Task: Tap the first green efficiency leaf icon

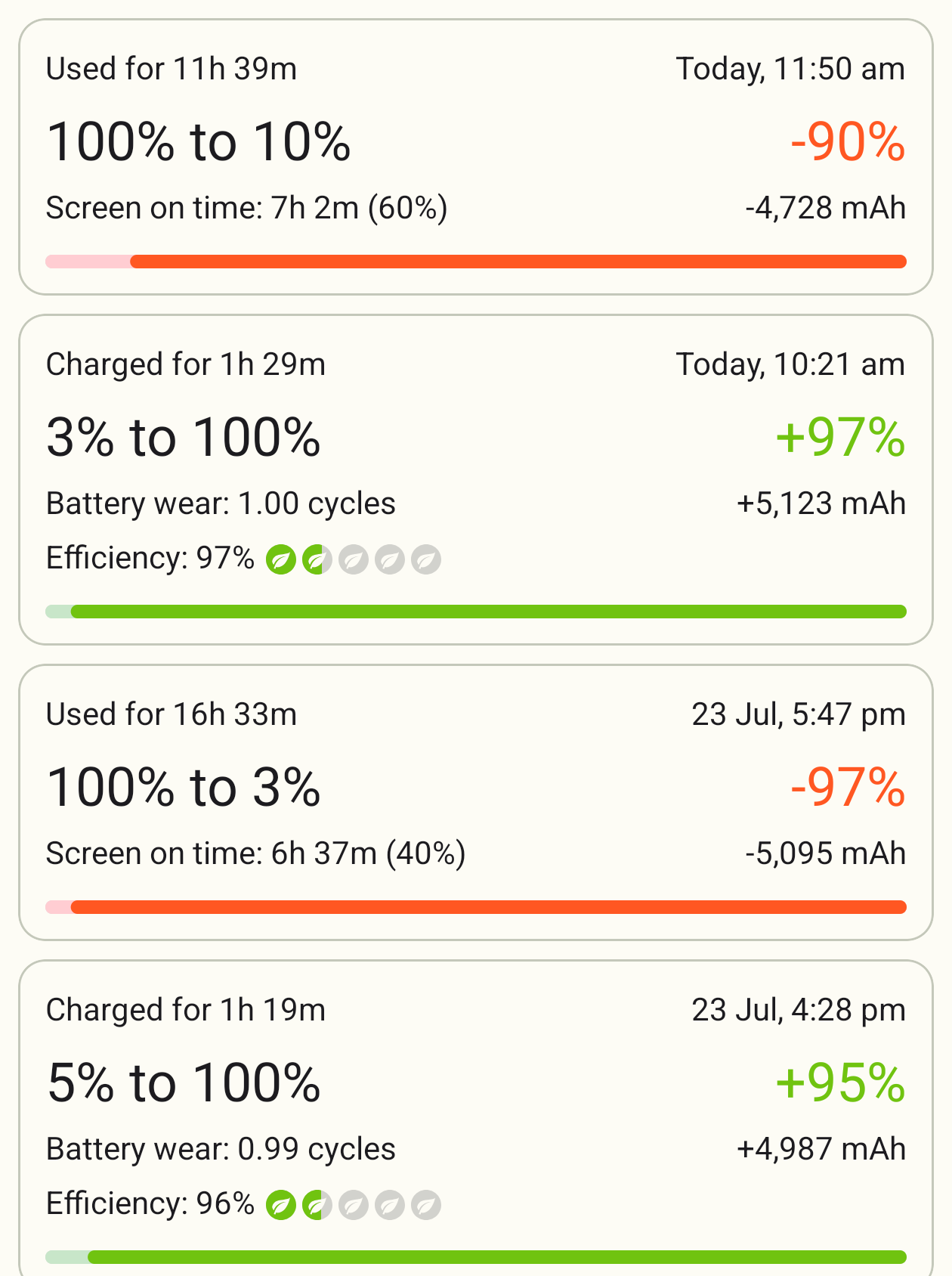Action: click(280, 559)
